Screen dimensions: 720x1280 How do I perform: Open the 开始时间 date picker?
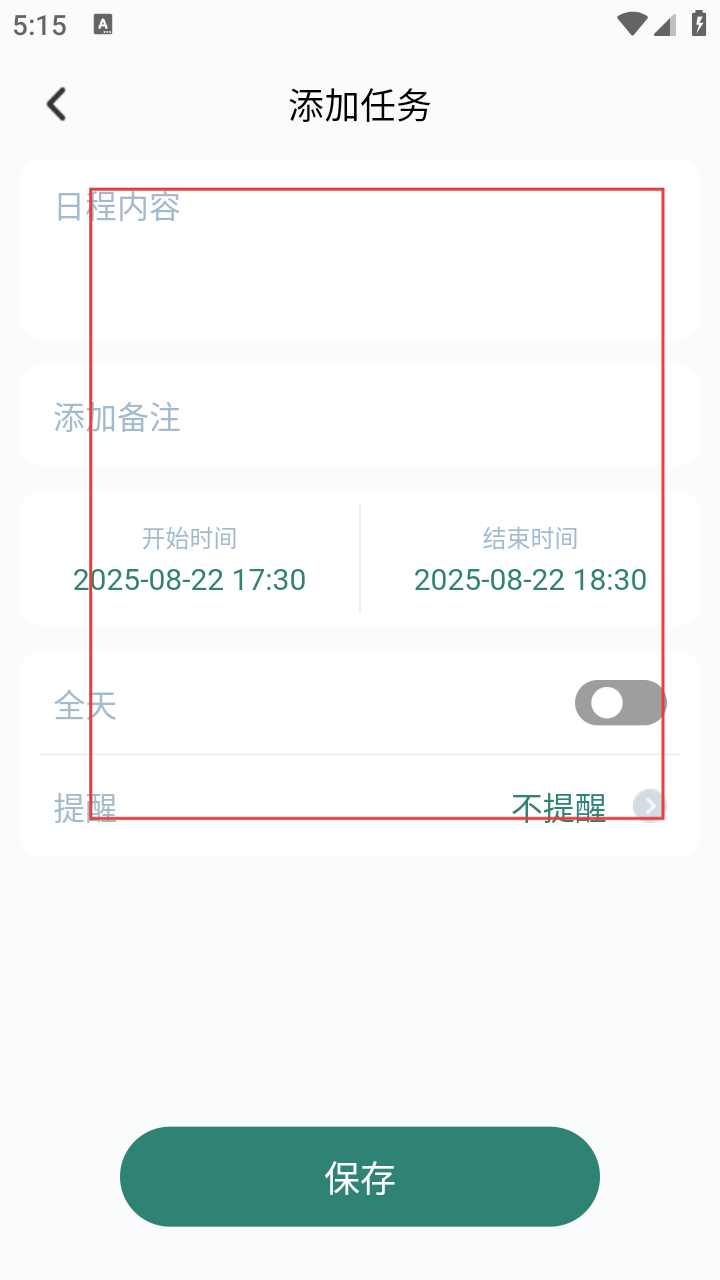(x=190, y=561)
